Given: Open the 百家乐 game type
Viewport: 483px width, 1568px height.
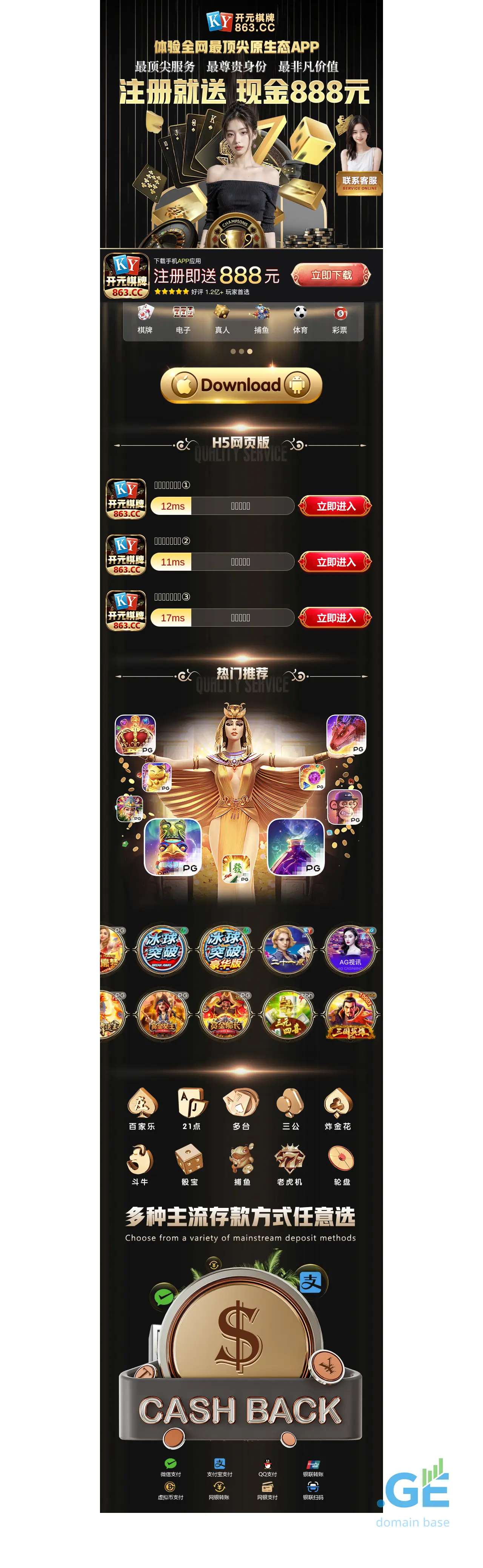Looking at the screenshot, I should 142,1109.
